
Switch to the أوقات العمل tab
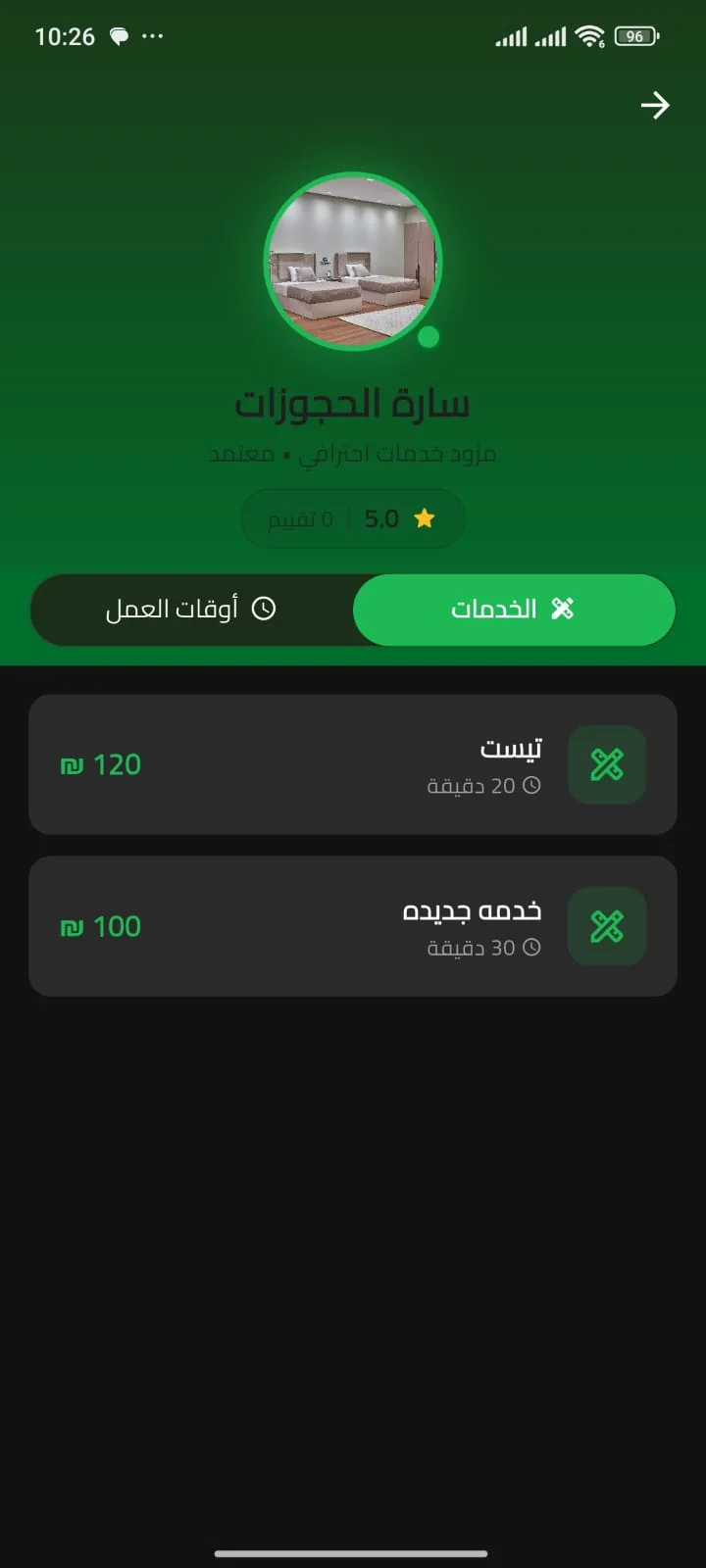click(192, 610)
